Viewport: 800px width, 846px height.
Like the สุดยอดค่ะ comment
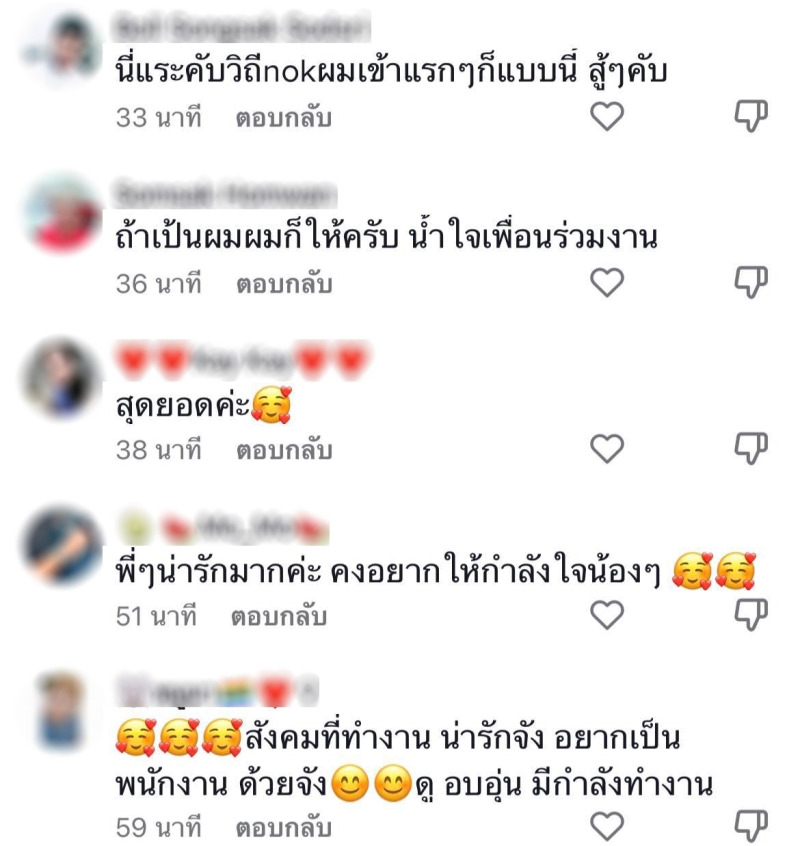click(x=607, y=450)
